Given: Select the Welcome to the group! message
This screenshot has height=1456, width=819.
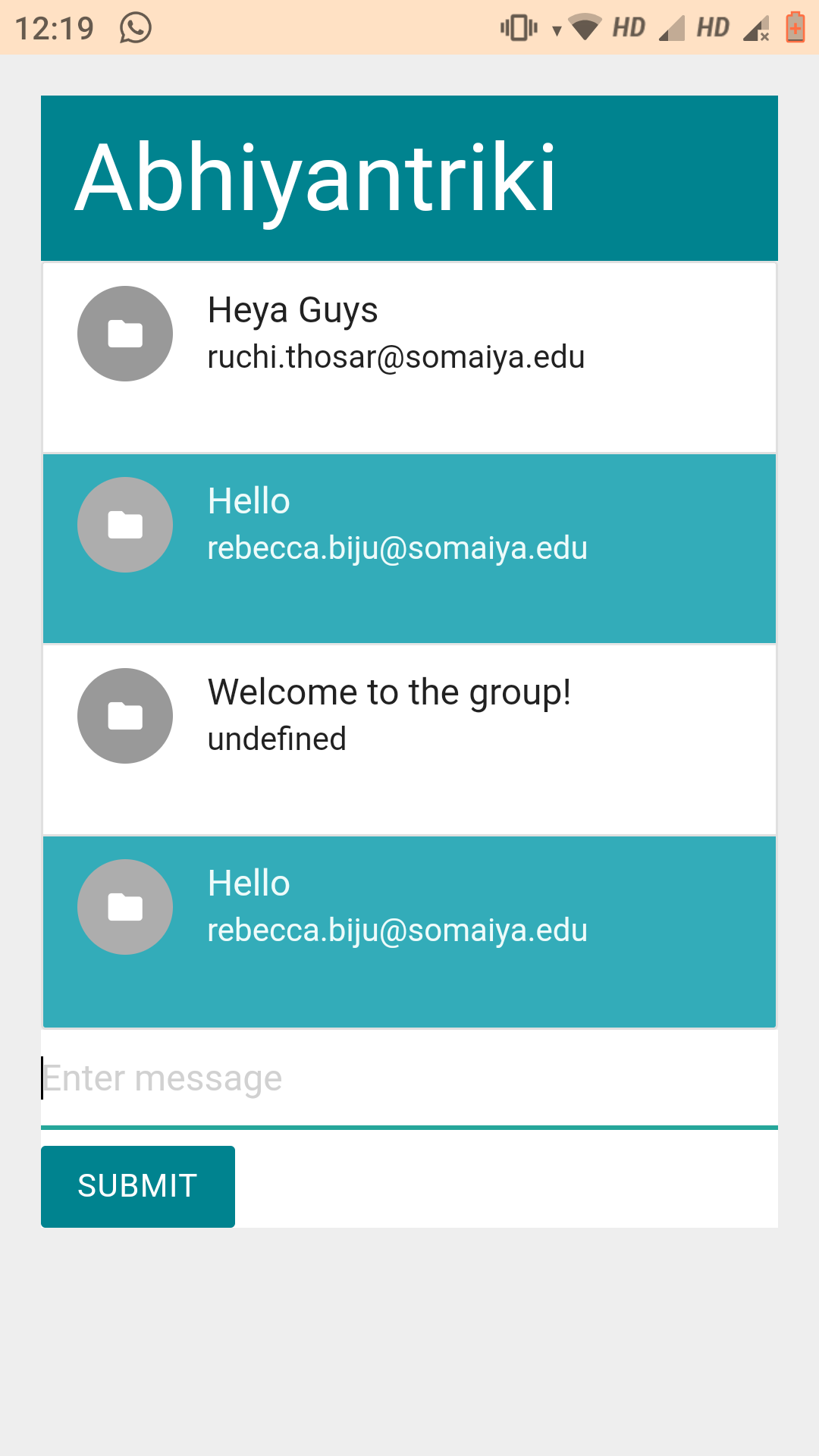Looking at the screenshot, I should [409, 739].
